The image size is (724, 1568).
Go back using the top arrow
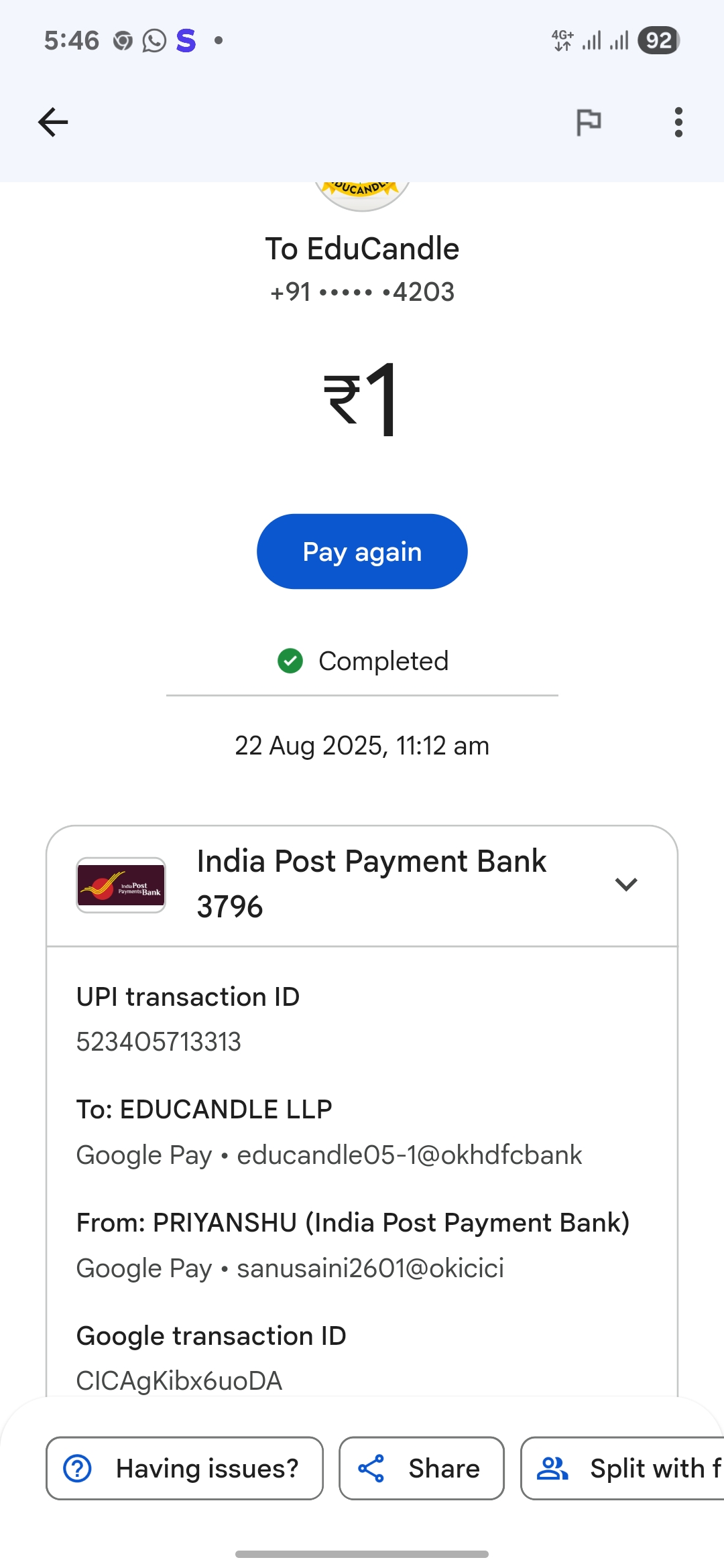tap(53, 122)
